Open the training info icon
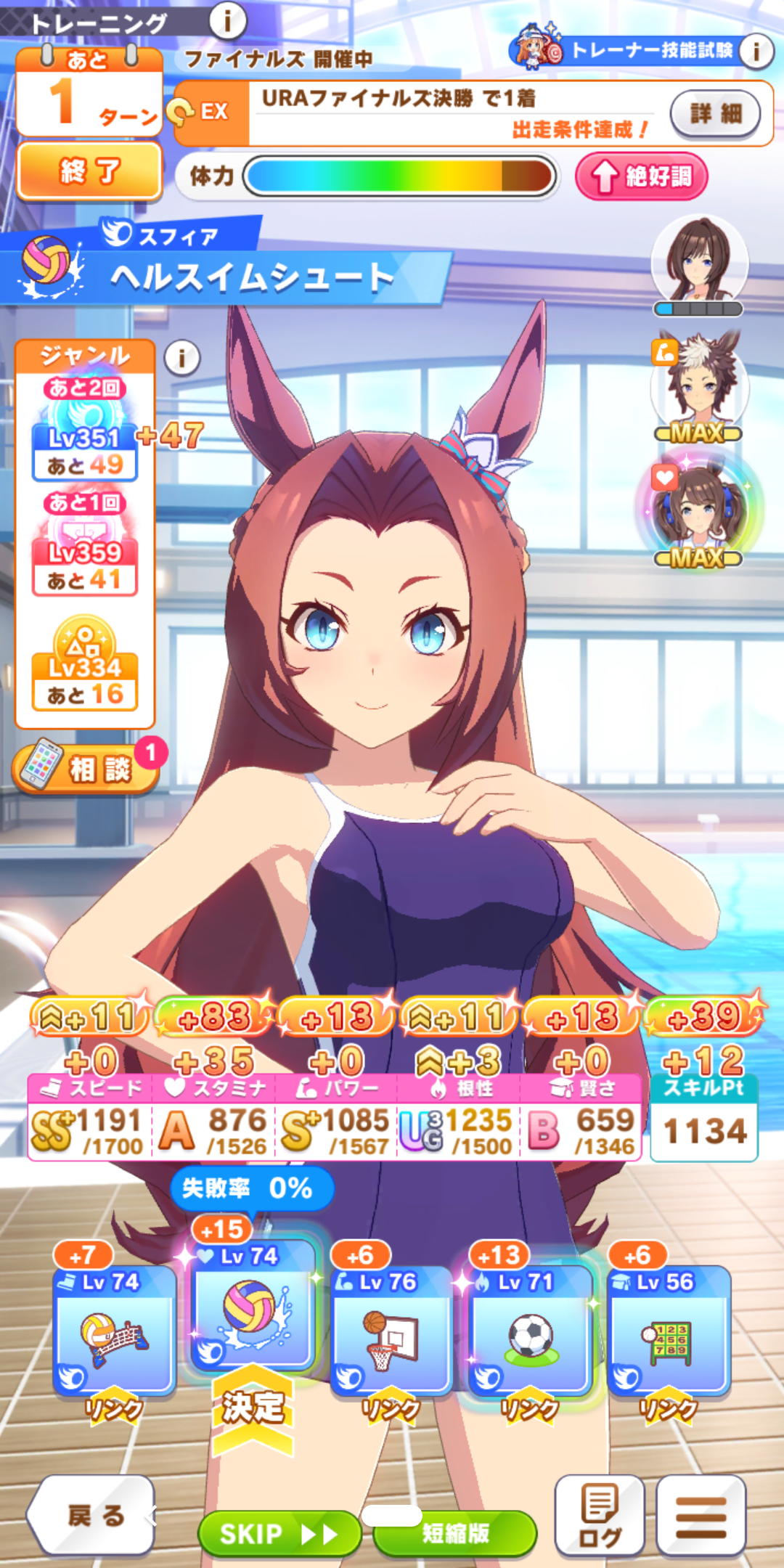The width and height of the screenshot is (784, 1568). [227, 21]
